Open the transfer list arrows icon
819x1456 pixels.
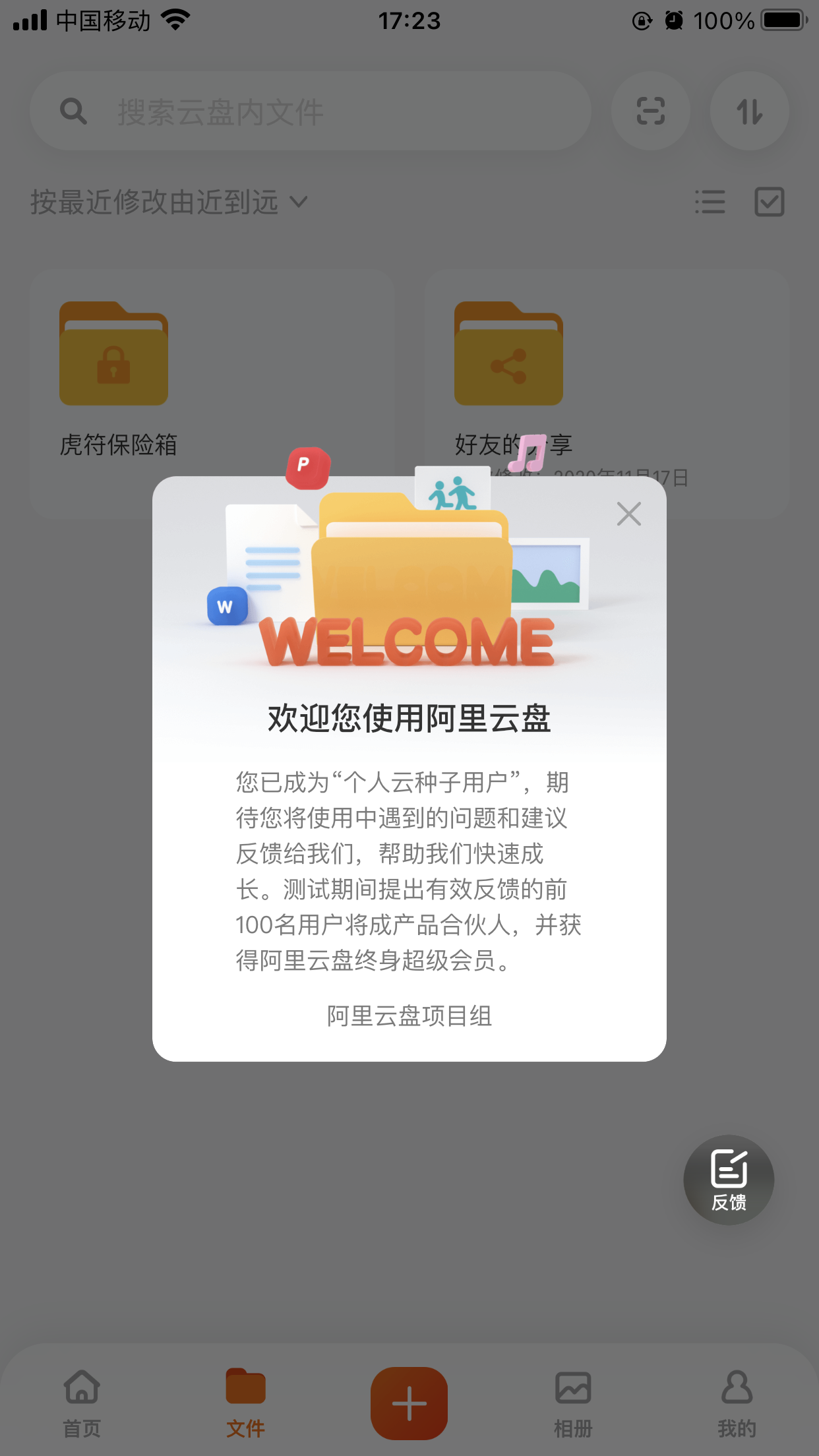[750, 111]
